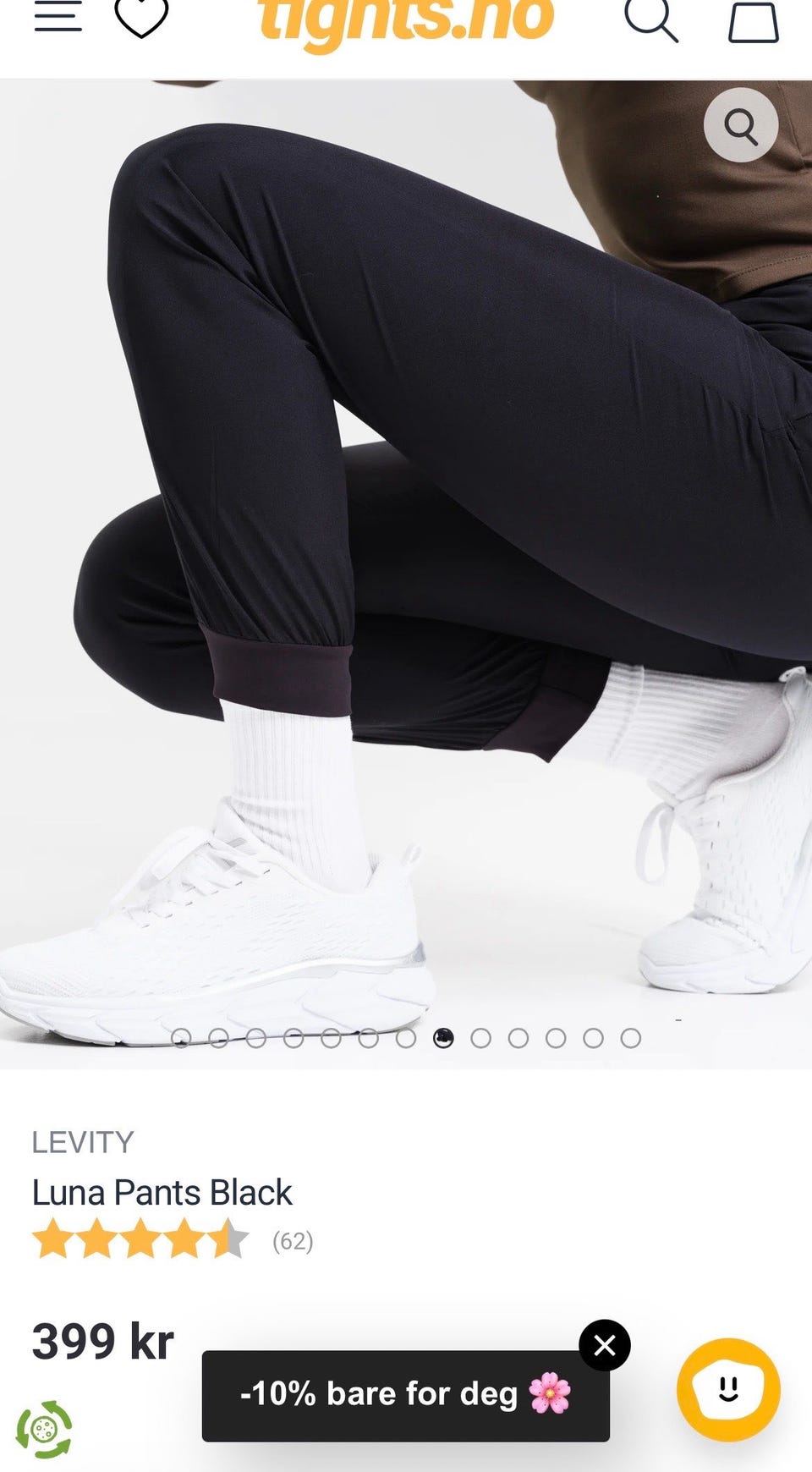
Task: Open the chat assistant bubble
Action: [x=728, y=1390]
